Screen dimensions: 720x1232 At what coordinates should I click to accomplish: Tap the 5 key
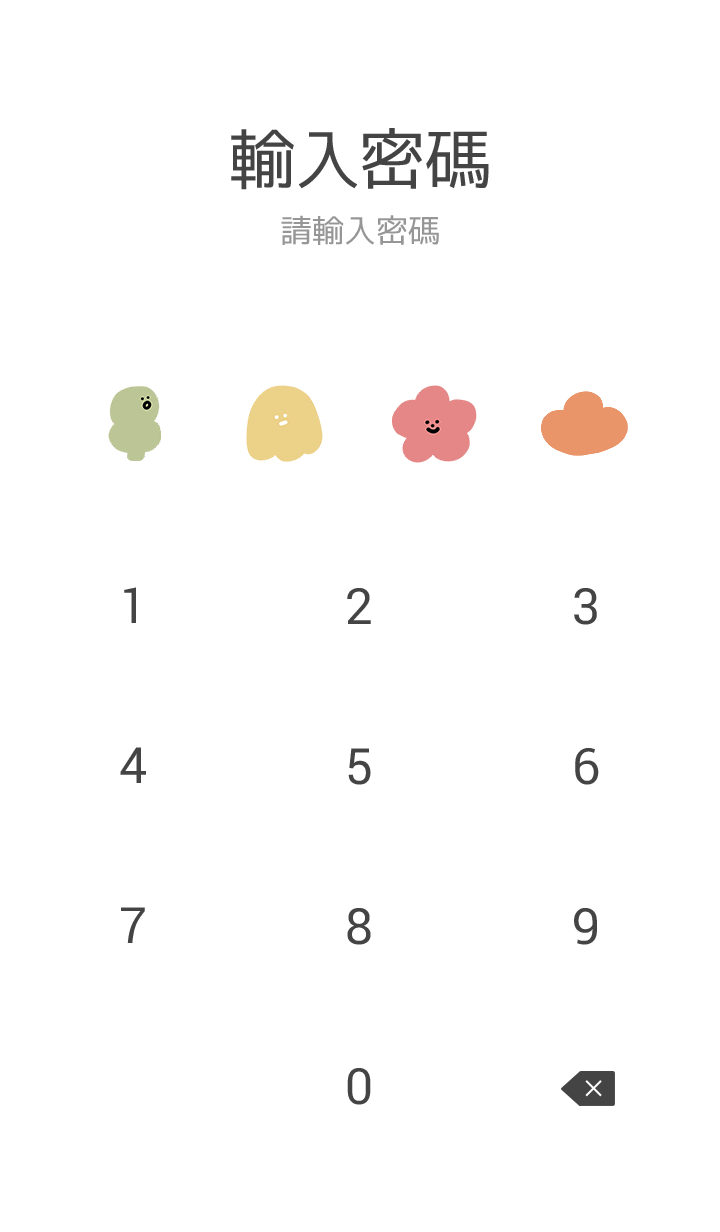[359, 767]
